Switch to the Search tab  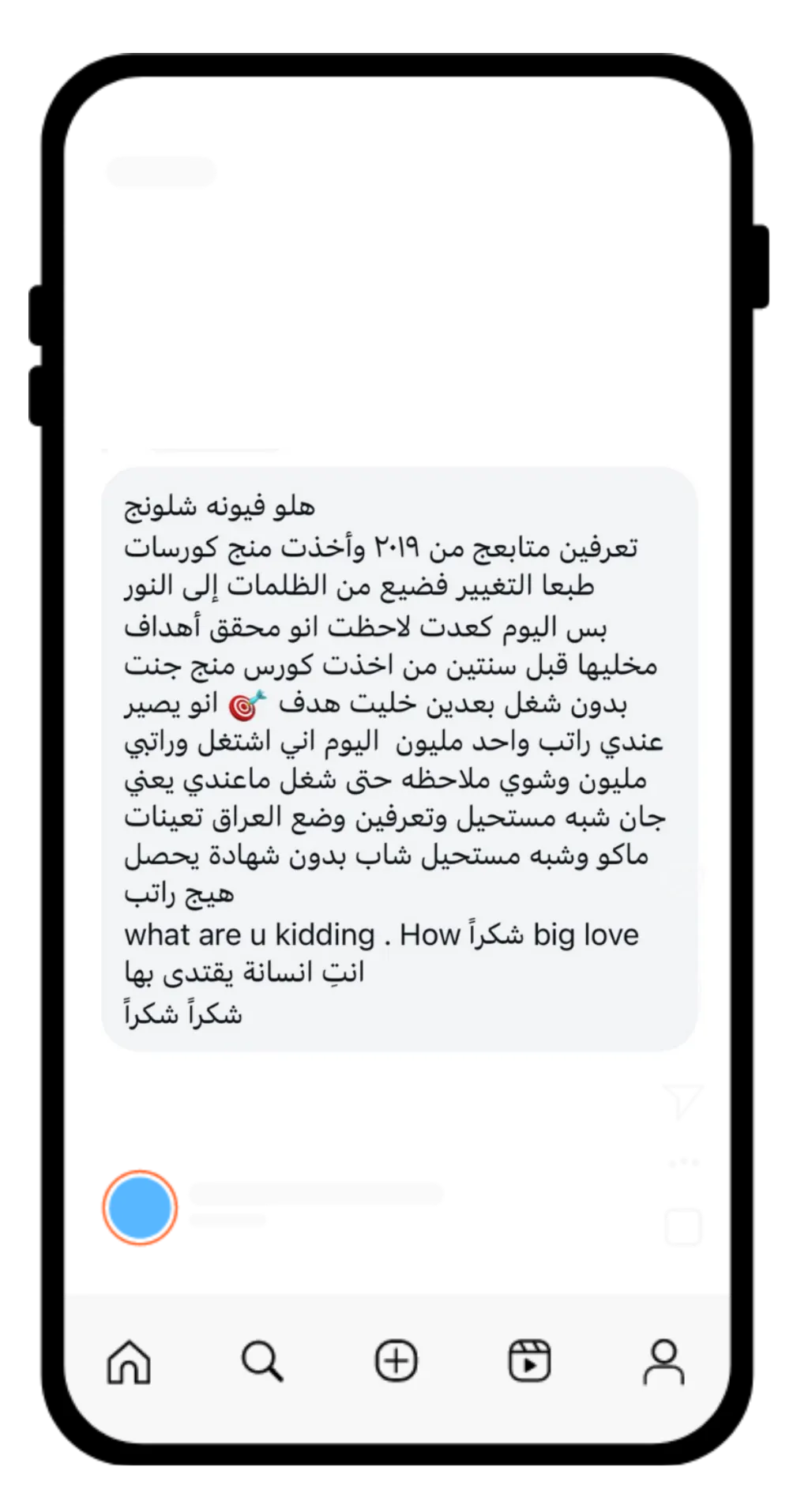[x=261, y=1362]
